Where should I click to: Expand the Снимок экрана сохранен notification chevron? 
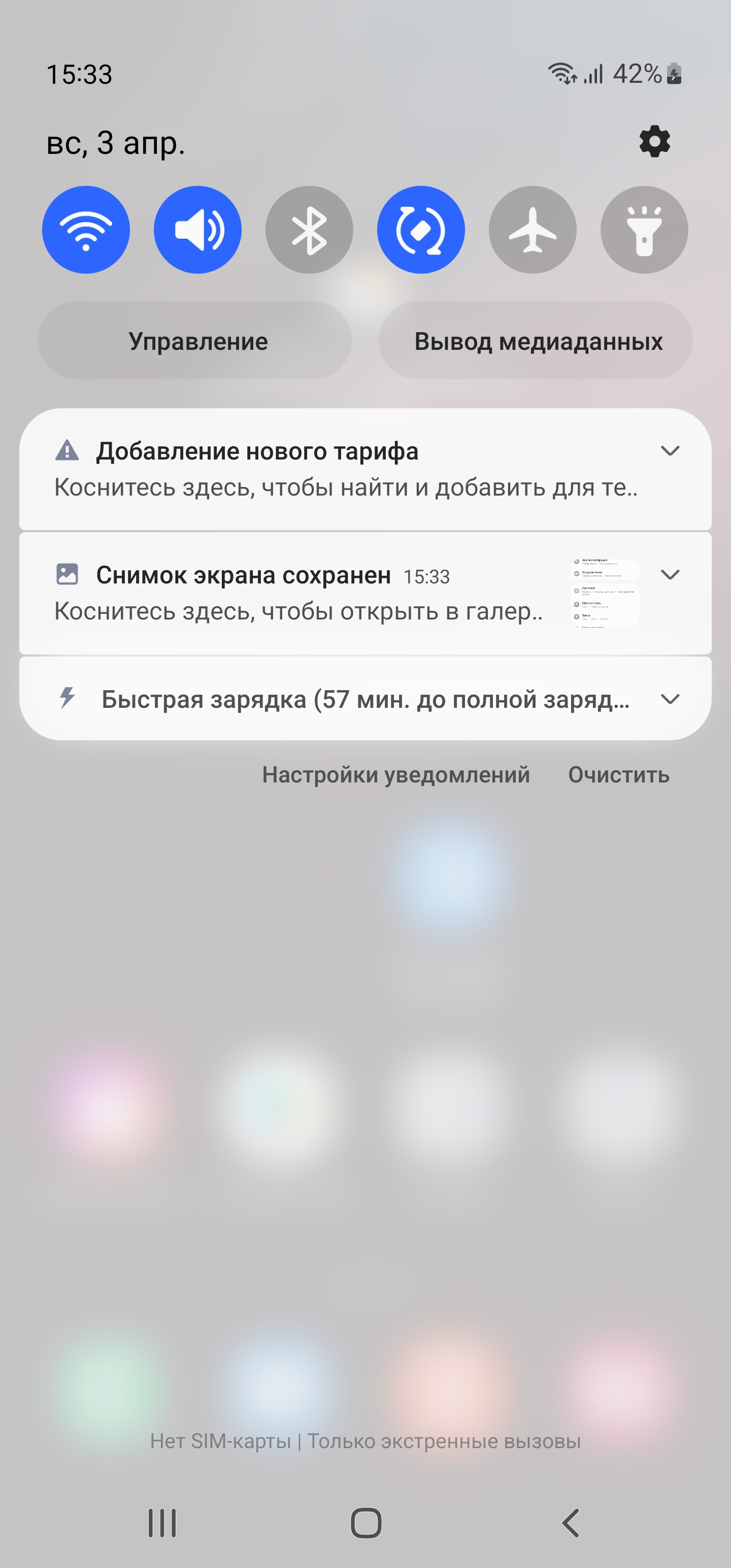(670, 575)
